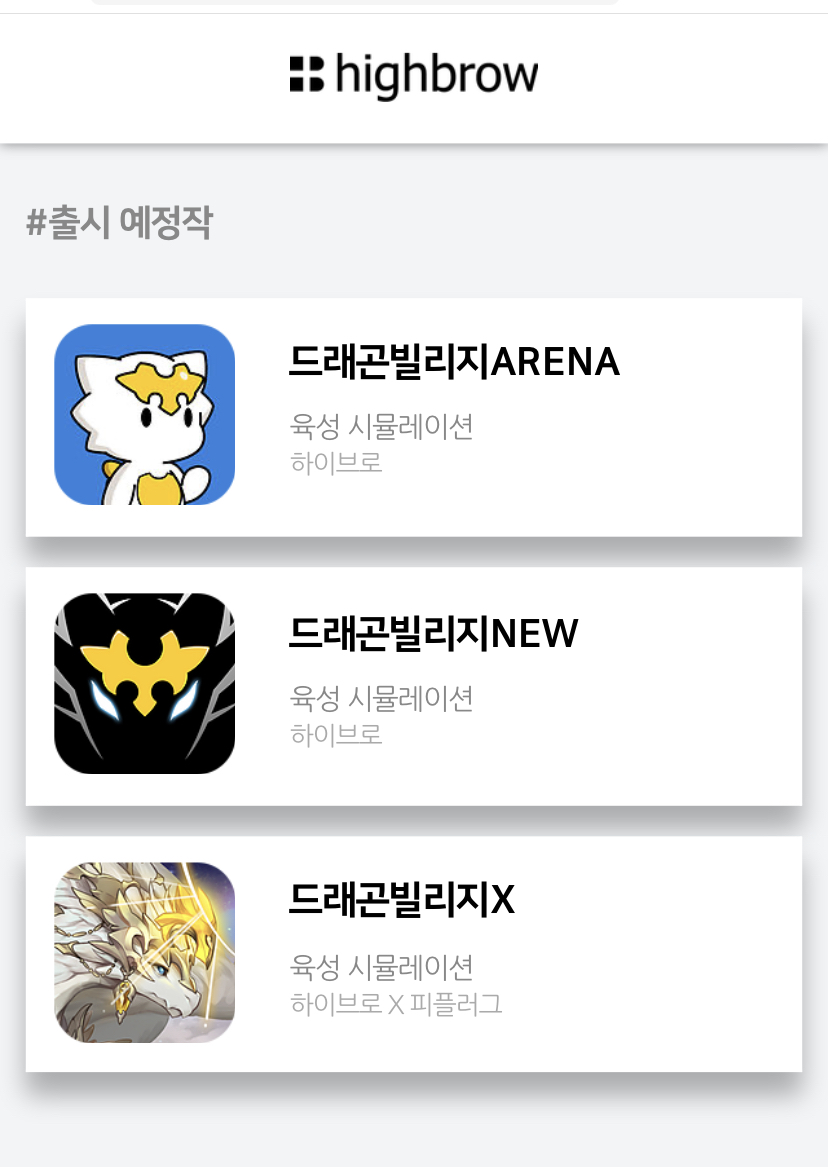Select the 드래곤빌리지NEW game card

(414, 686)
